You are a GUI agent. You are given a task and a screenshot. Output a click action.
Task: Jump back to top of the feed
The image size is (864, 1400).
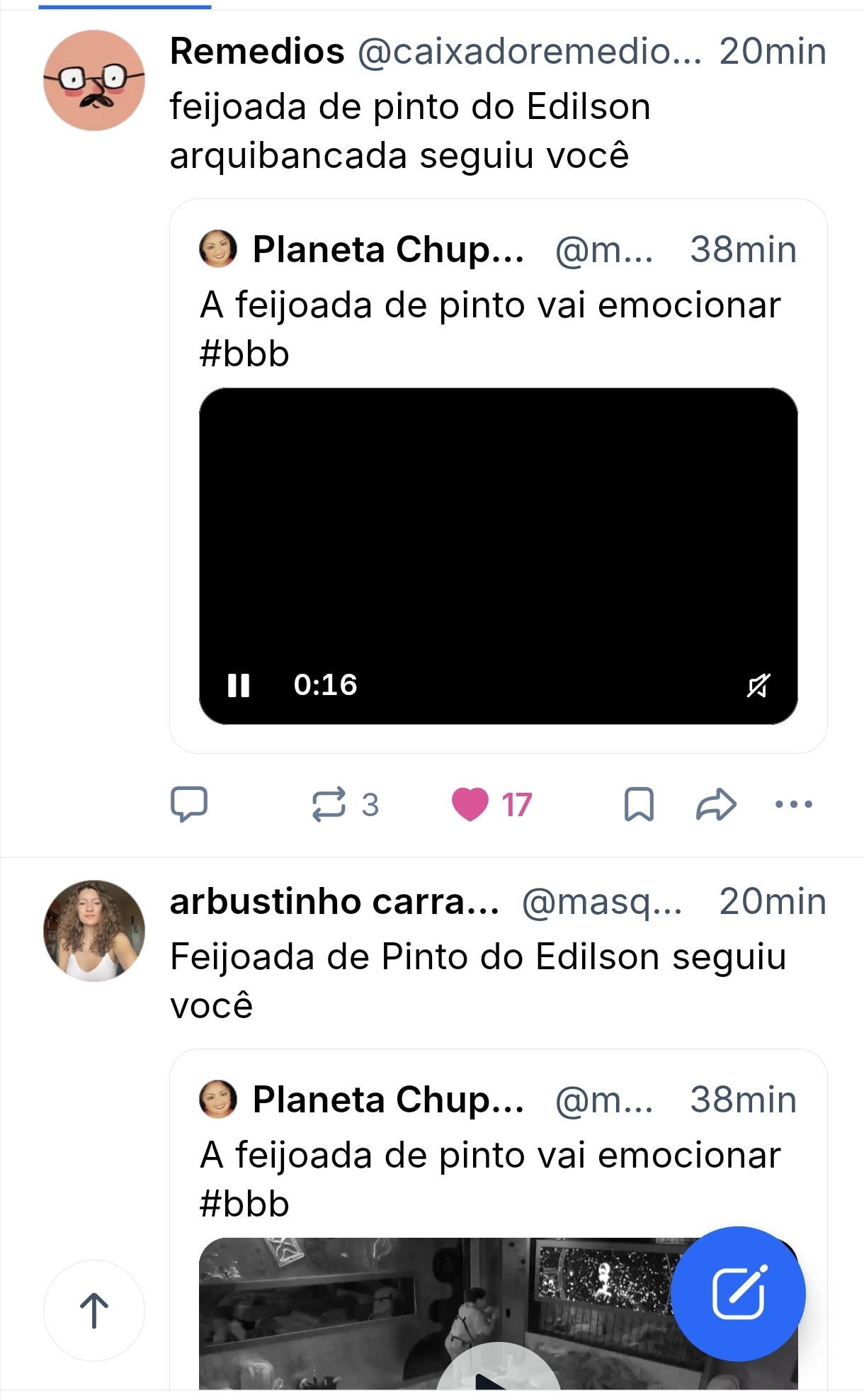[x=94, y=1310]
